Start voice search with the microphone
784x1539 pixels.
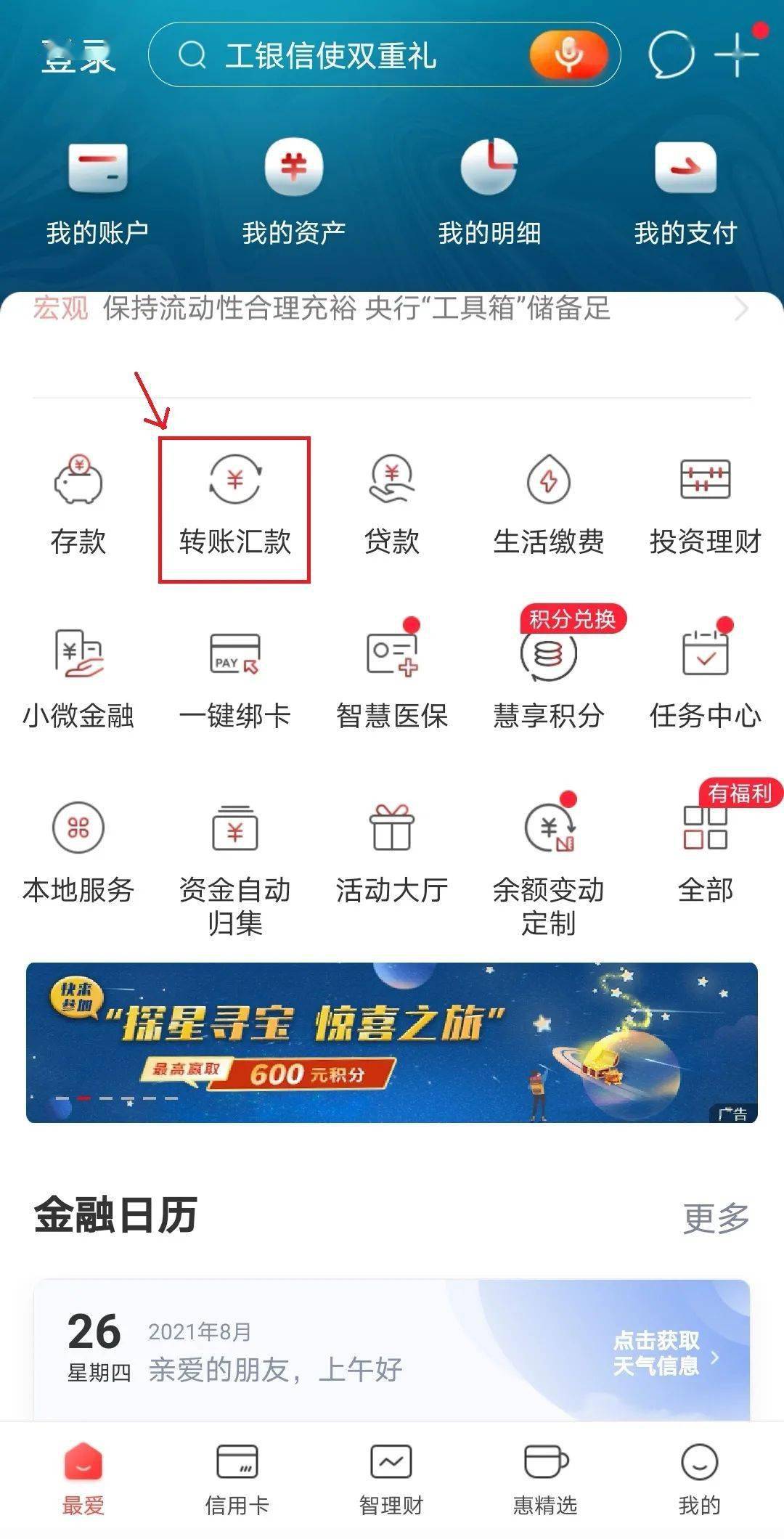click(568, 55)
